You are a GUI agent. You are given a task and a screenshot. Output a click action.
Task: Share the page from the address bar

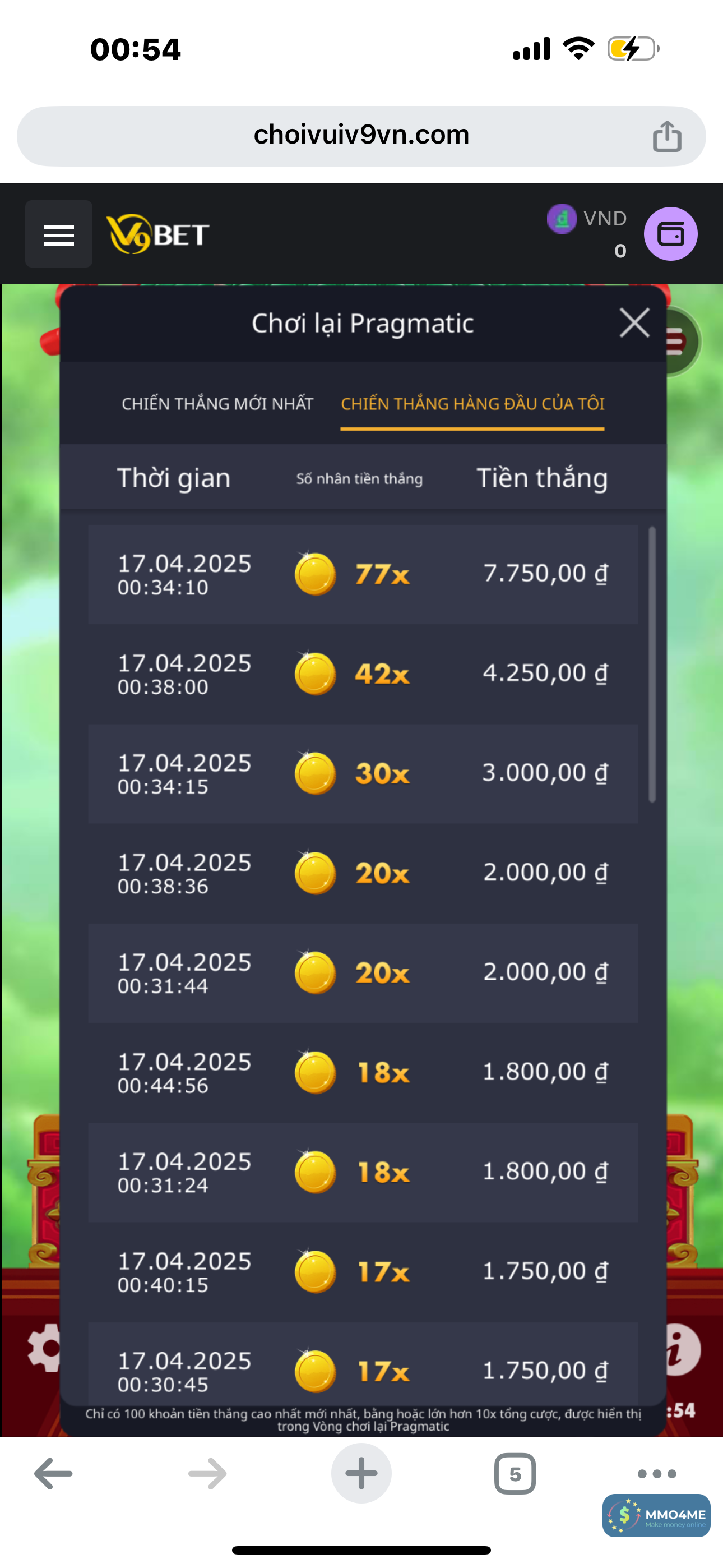[667, 136]
